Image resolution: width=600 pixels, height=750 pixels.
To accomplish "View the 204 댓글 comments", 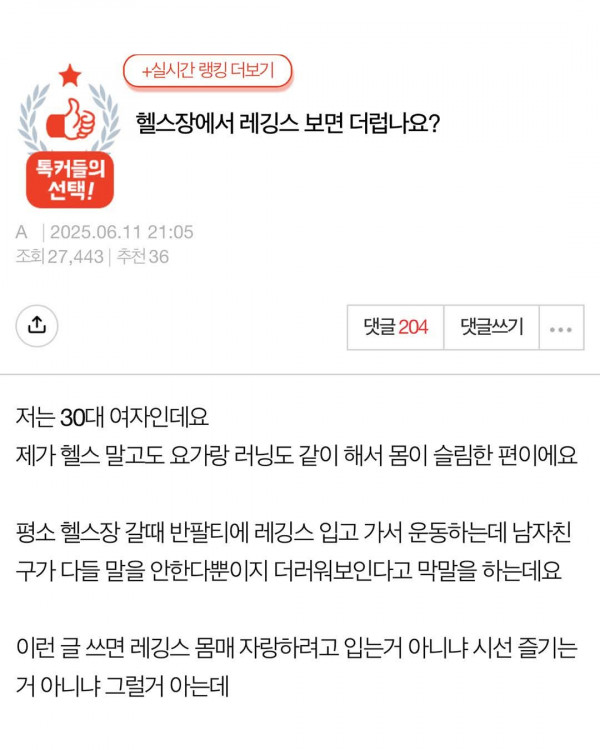I will tap(396, 327).
